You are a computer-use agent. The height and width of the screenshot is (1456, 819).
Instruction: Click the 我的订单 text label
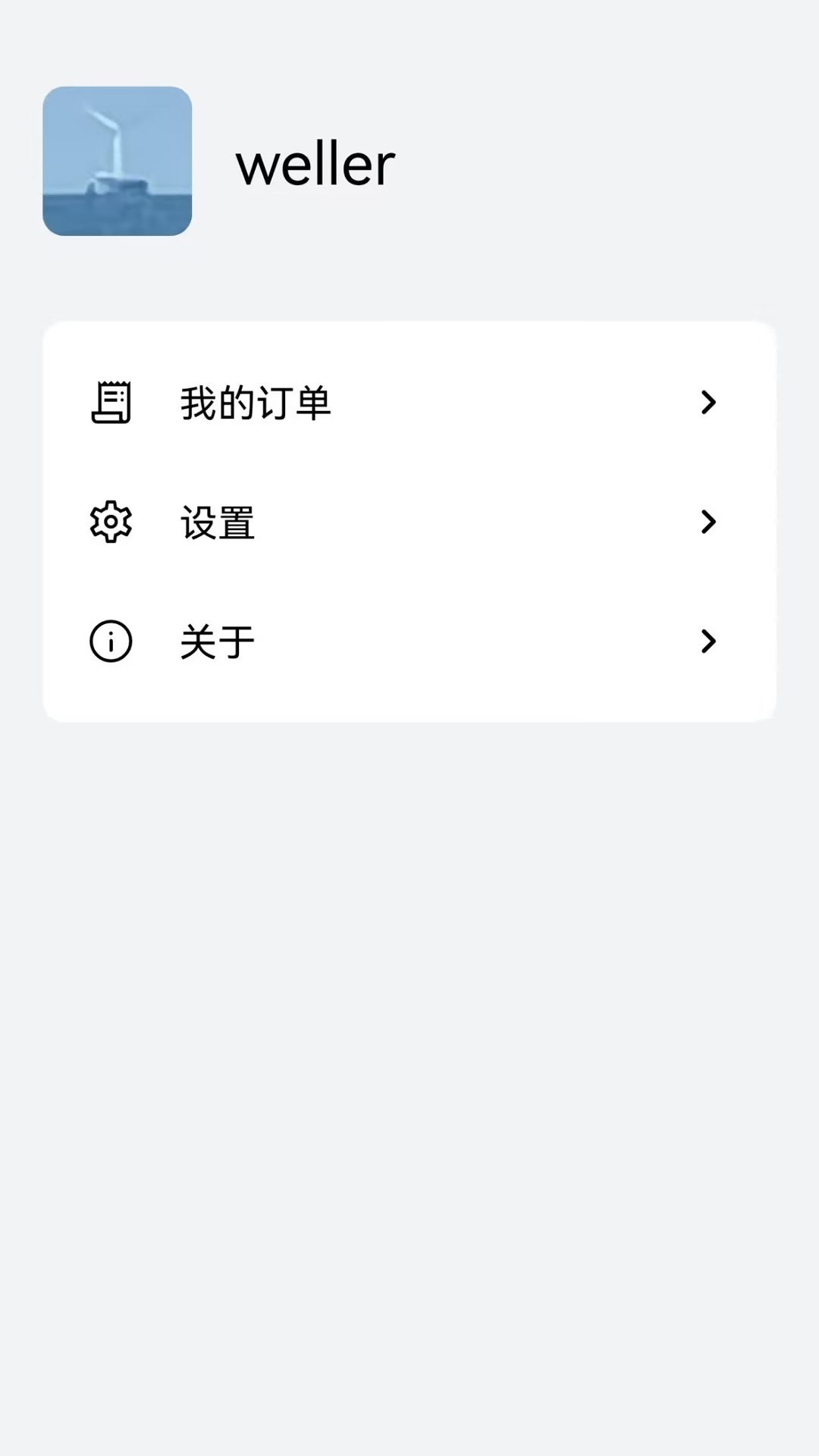255,403
